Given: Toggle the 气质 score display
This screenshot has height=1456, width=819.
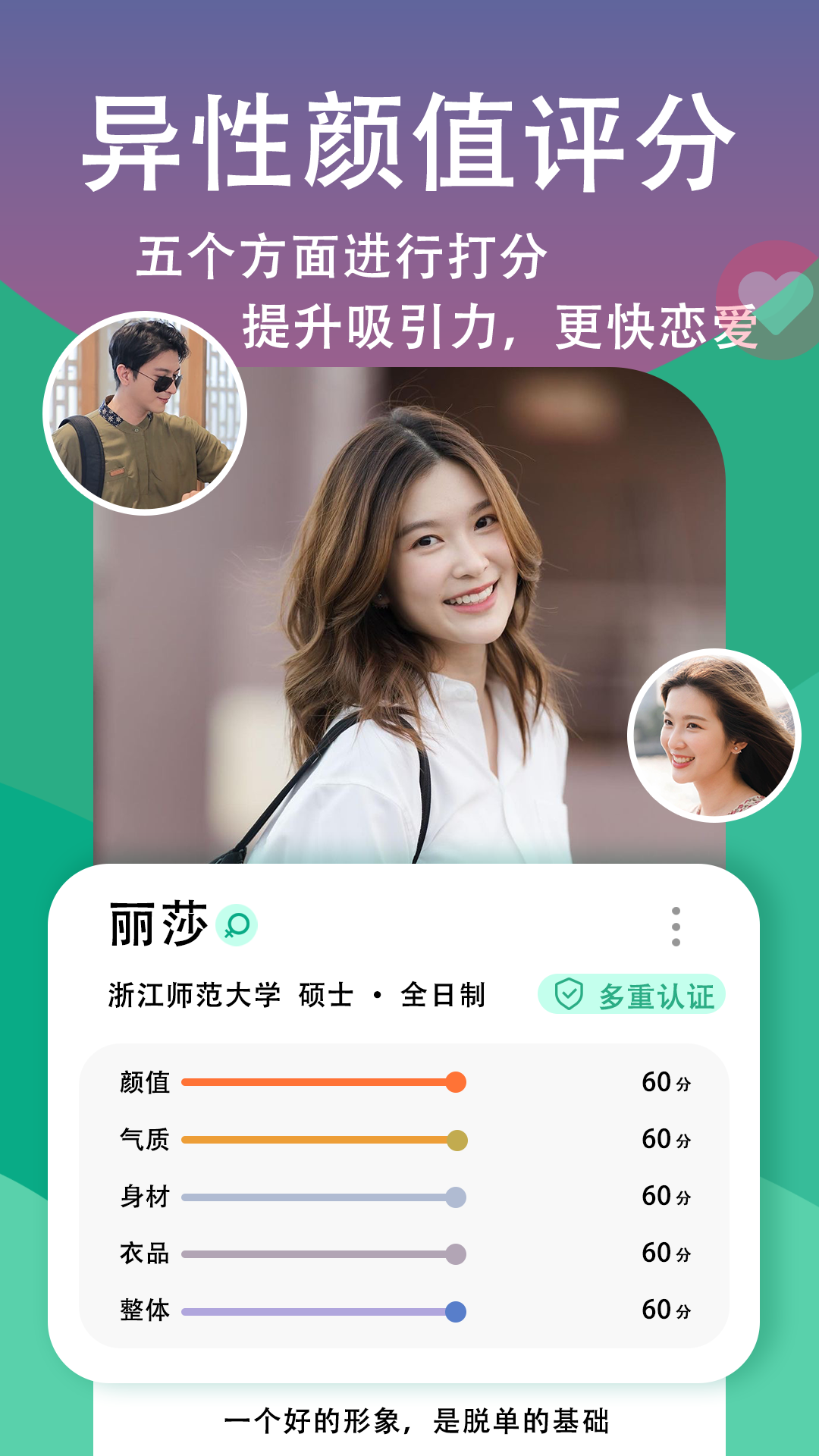Looking at the screenshot, I should [666, 1139].
